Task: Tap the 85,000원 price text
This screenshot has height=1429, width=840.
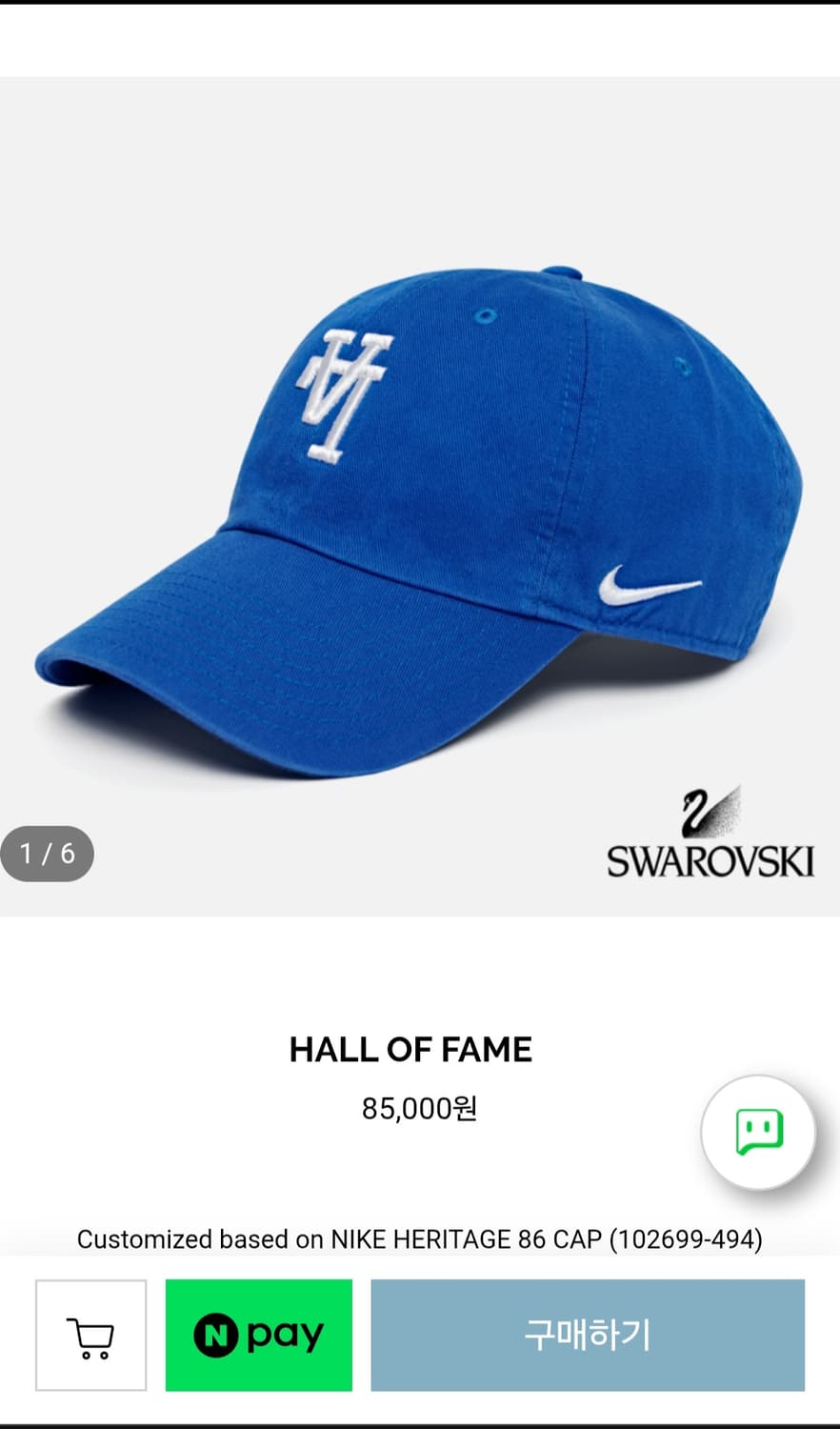Action: click(420, 1109)
